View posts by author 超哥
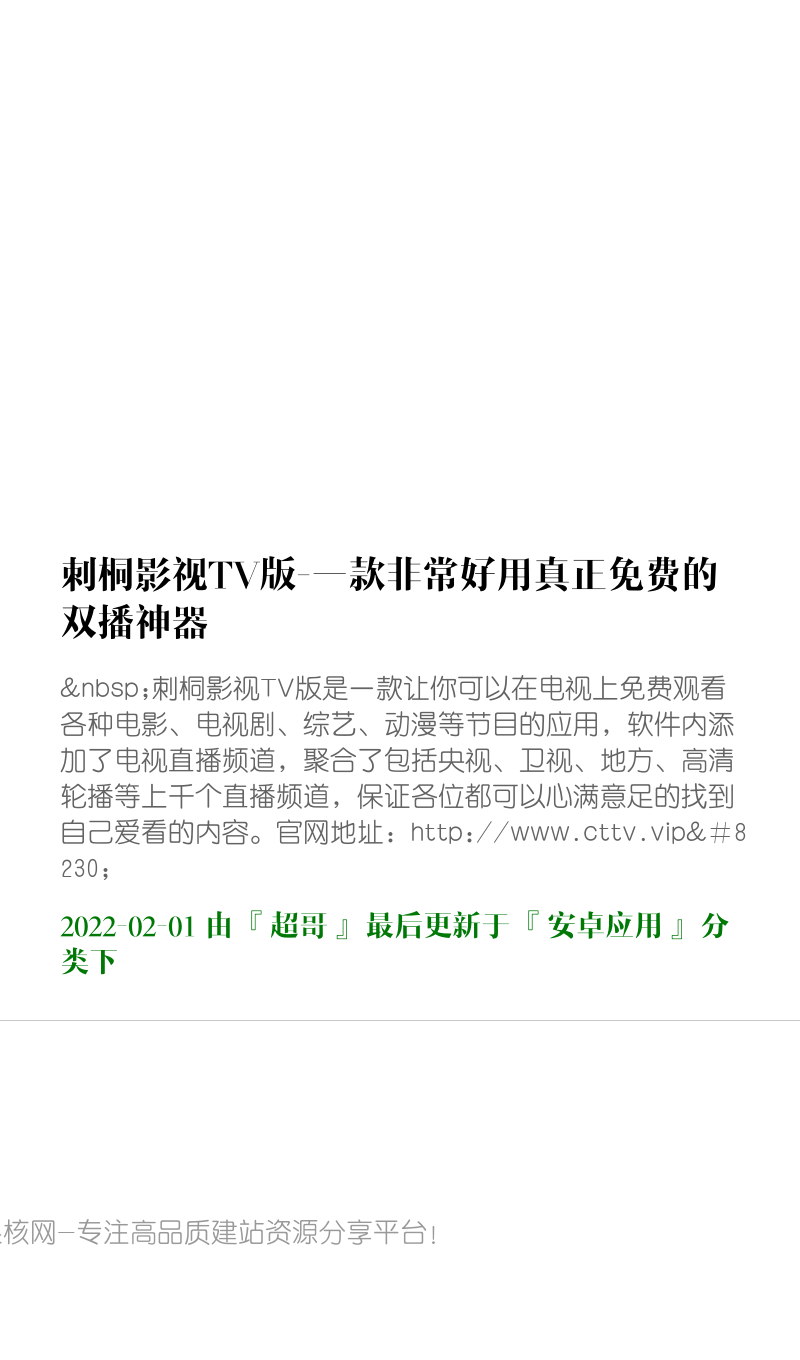Screen dimensions: 800x1360 298,926
